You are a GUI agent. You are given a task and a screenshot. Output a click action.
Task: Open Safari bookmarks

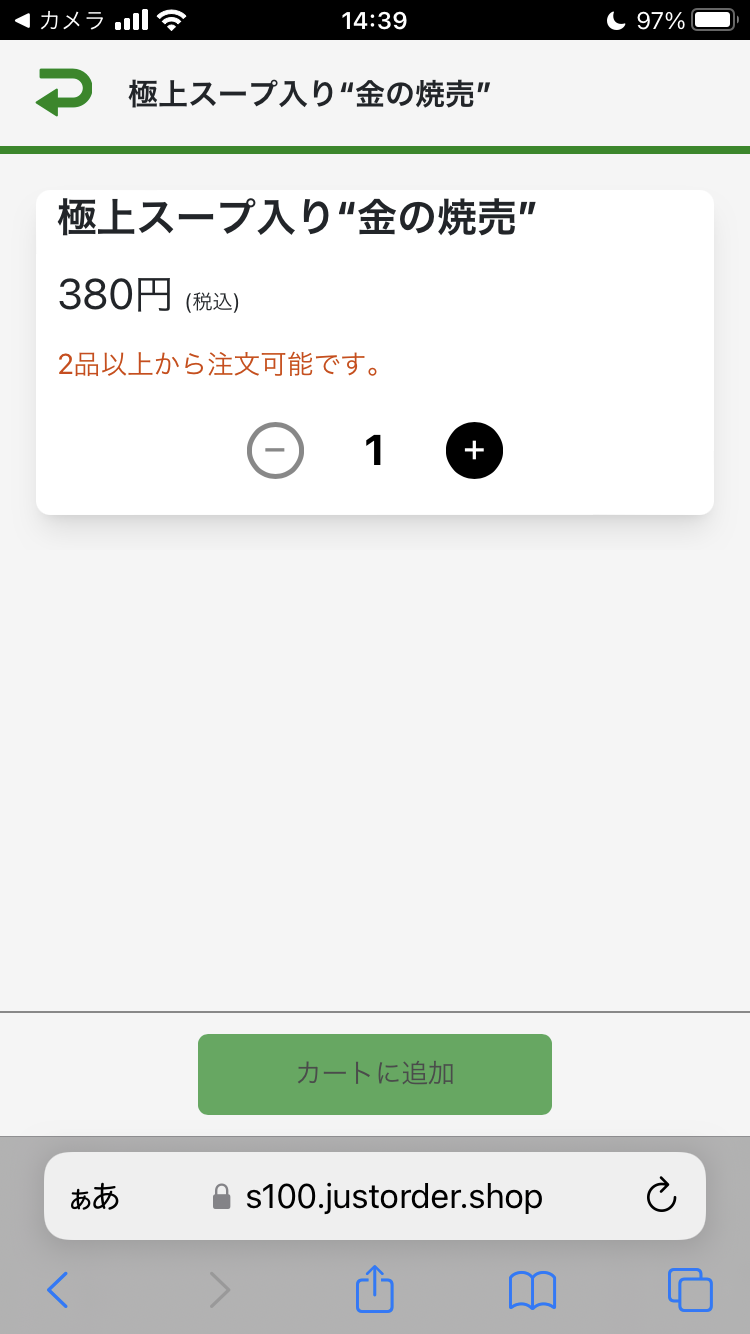pos(532,1290)
